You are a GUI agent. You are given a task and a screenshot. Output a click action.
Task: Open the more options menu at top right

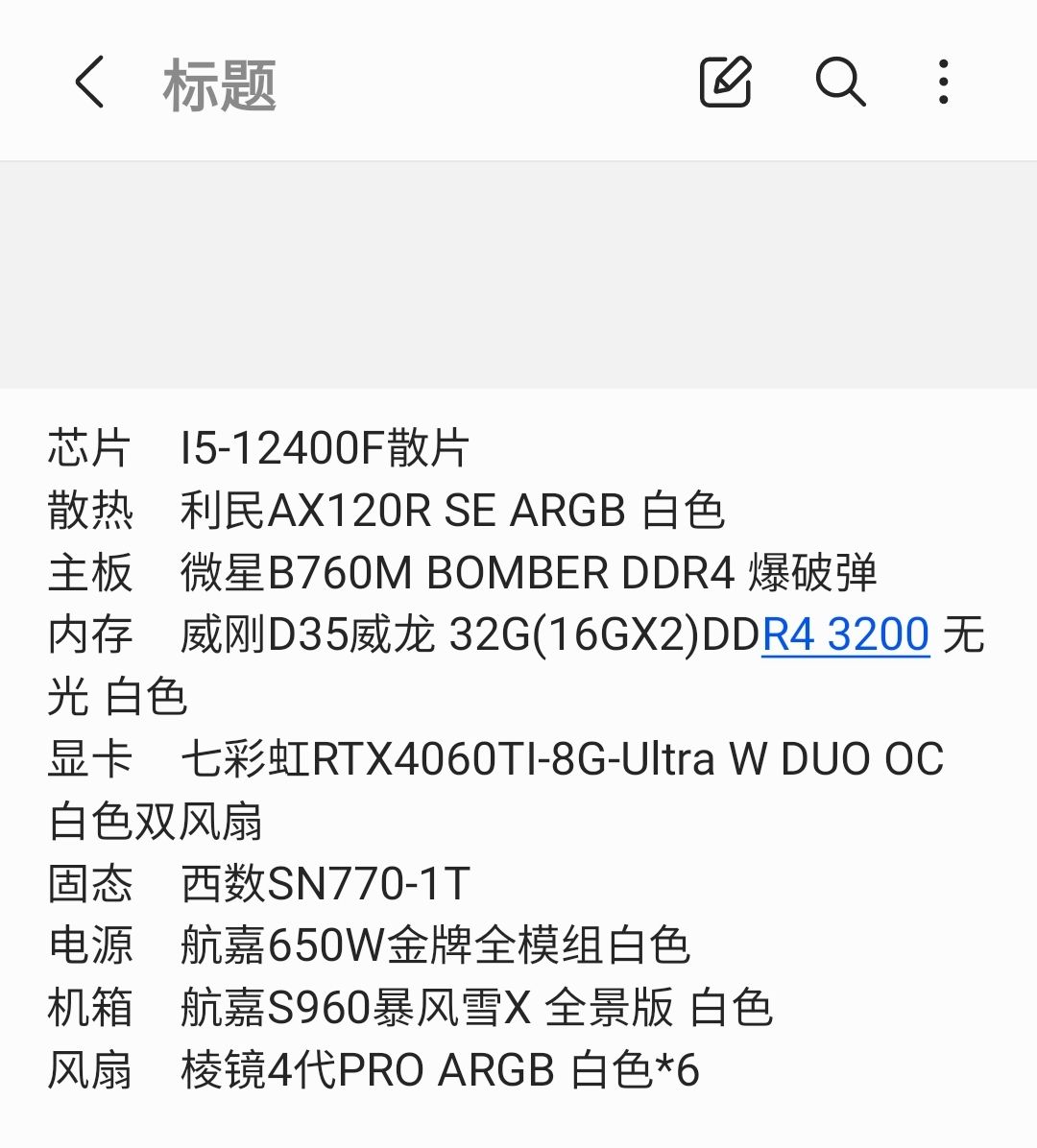tap(944, 82)
